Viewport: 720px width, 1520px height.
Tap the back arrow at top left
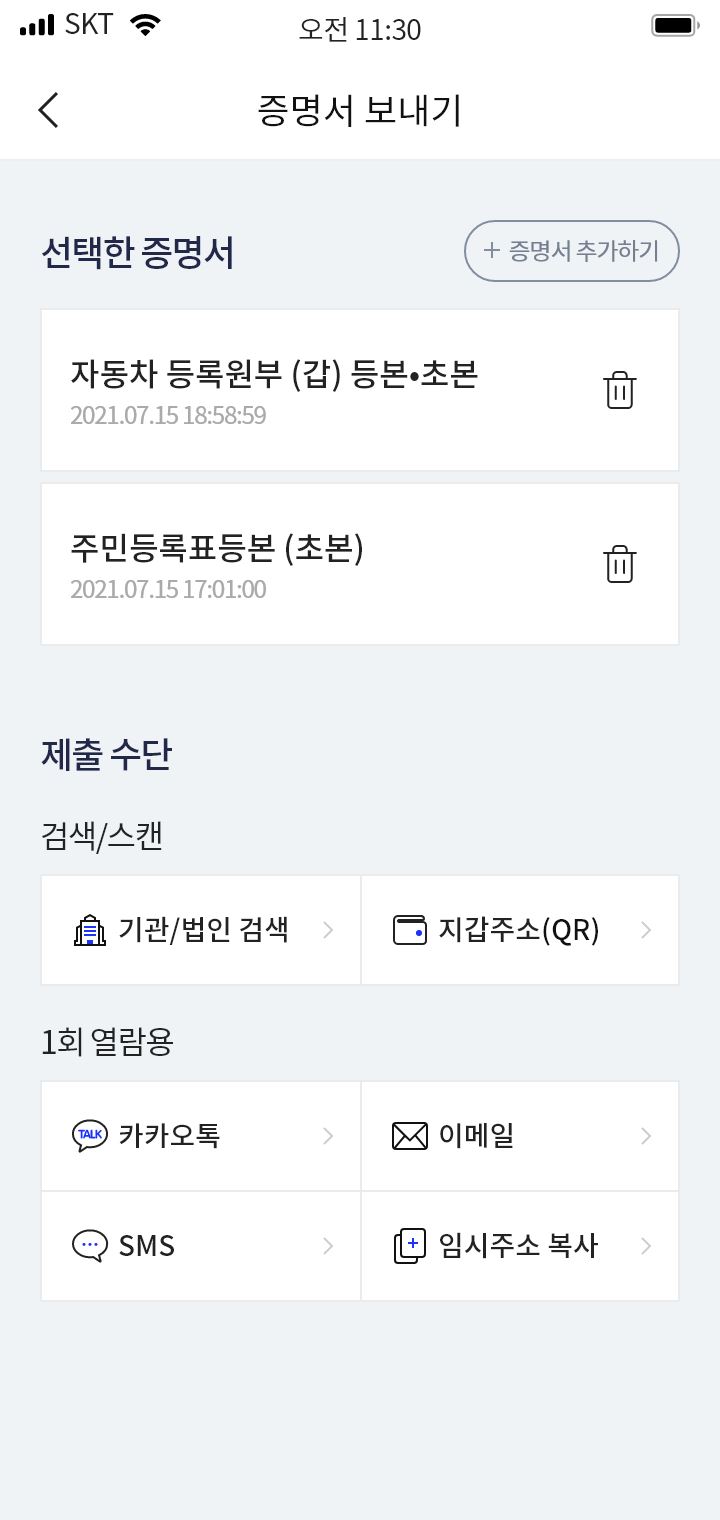(x=48, y=110)
